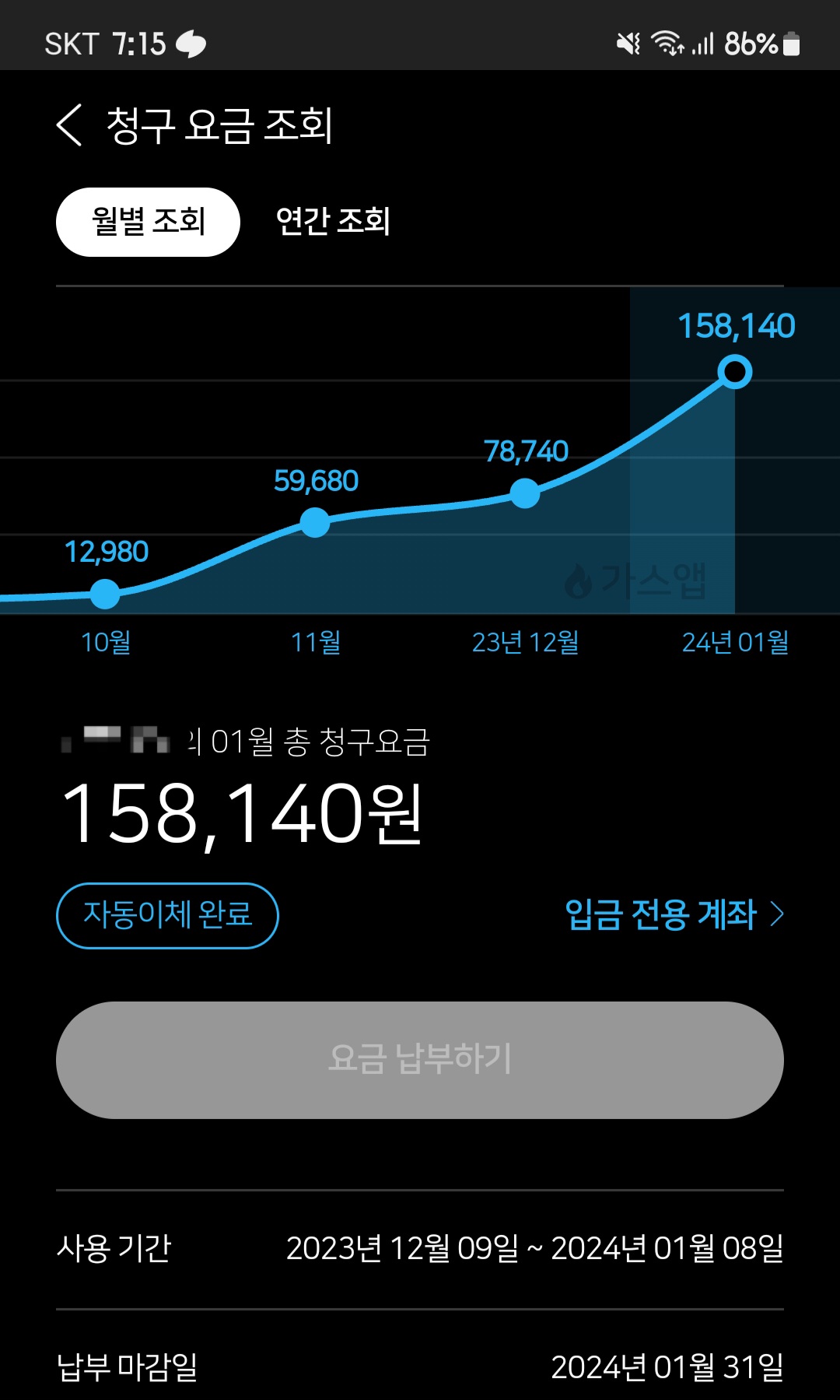This screenshot has width=840, height=1400.
Task: Select the 월별 조회 tab
Action: click(x=148, y=222)
